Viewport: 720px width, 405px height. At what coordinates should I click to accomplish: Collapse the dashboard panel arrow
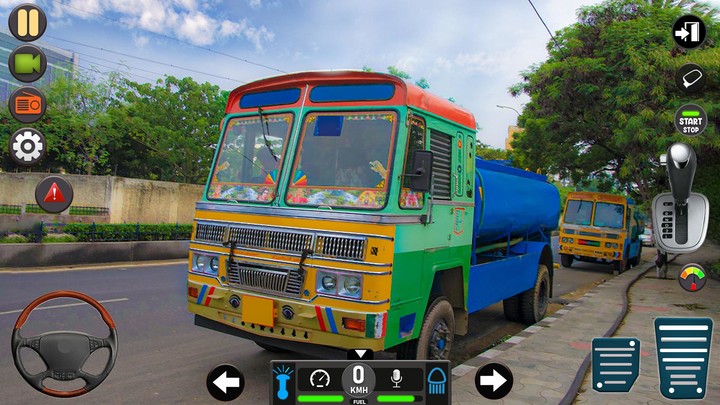(x=360, y=354)
